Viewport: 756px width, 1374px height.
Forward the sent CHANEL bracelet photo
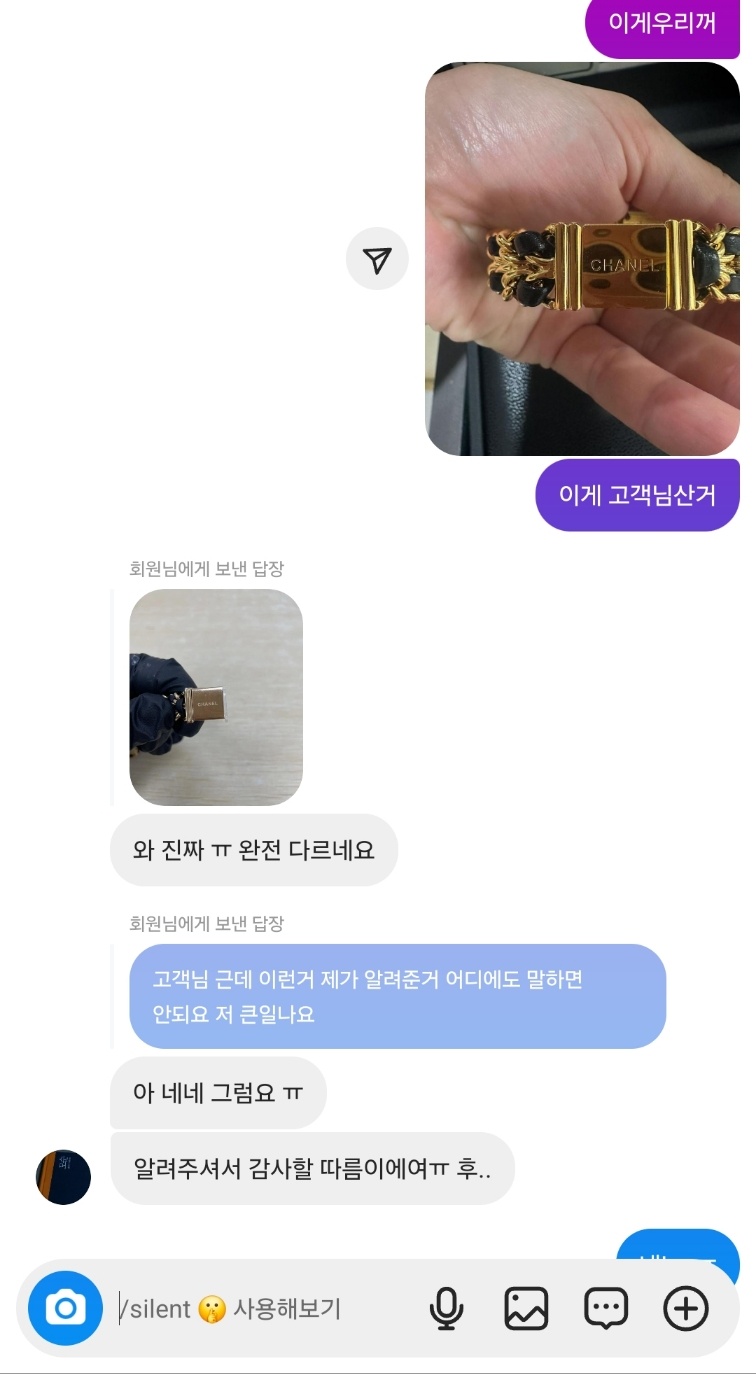pyautogui.click(x=377, y=259)
